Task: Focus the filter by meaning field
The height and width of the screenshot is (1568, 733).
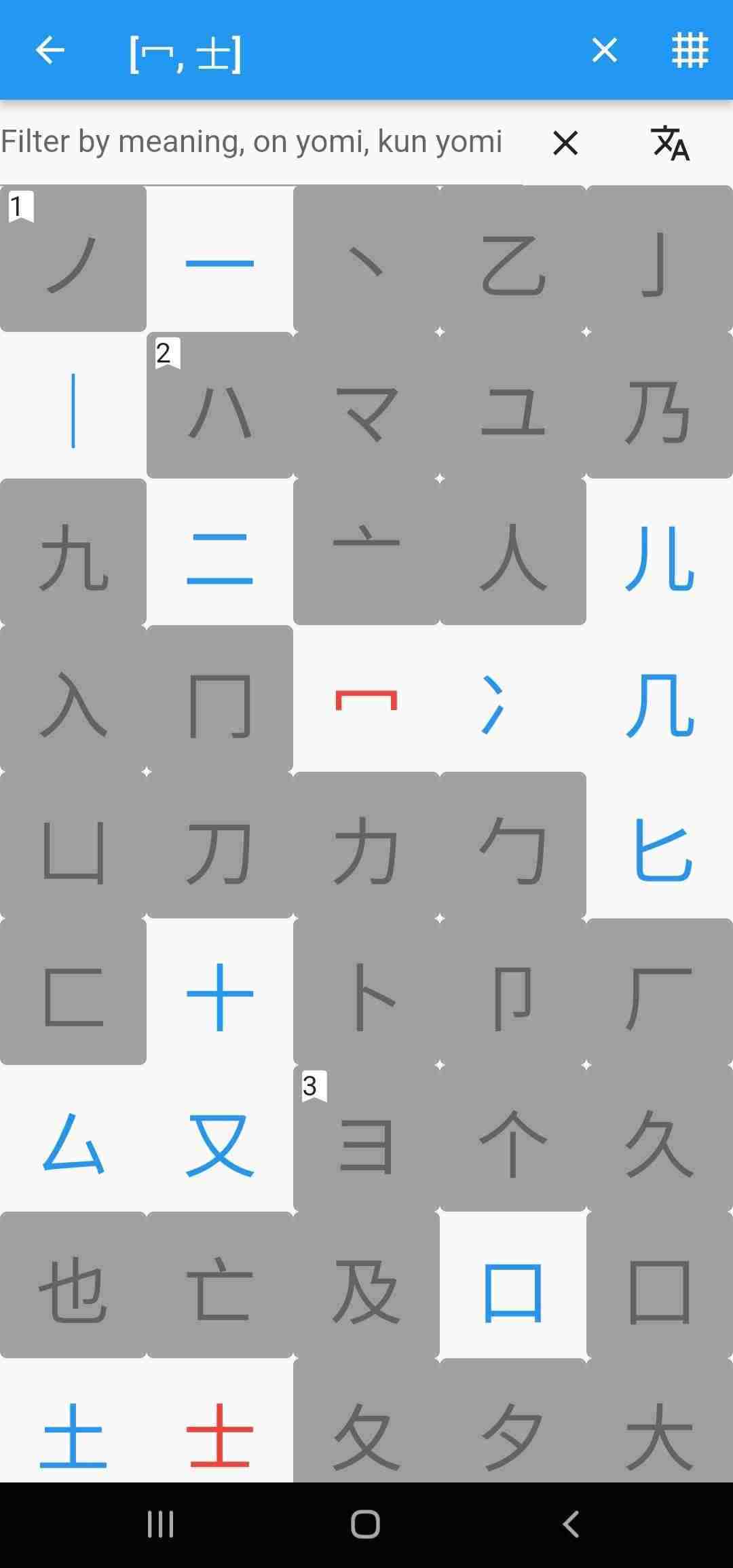Action: 258,142
